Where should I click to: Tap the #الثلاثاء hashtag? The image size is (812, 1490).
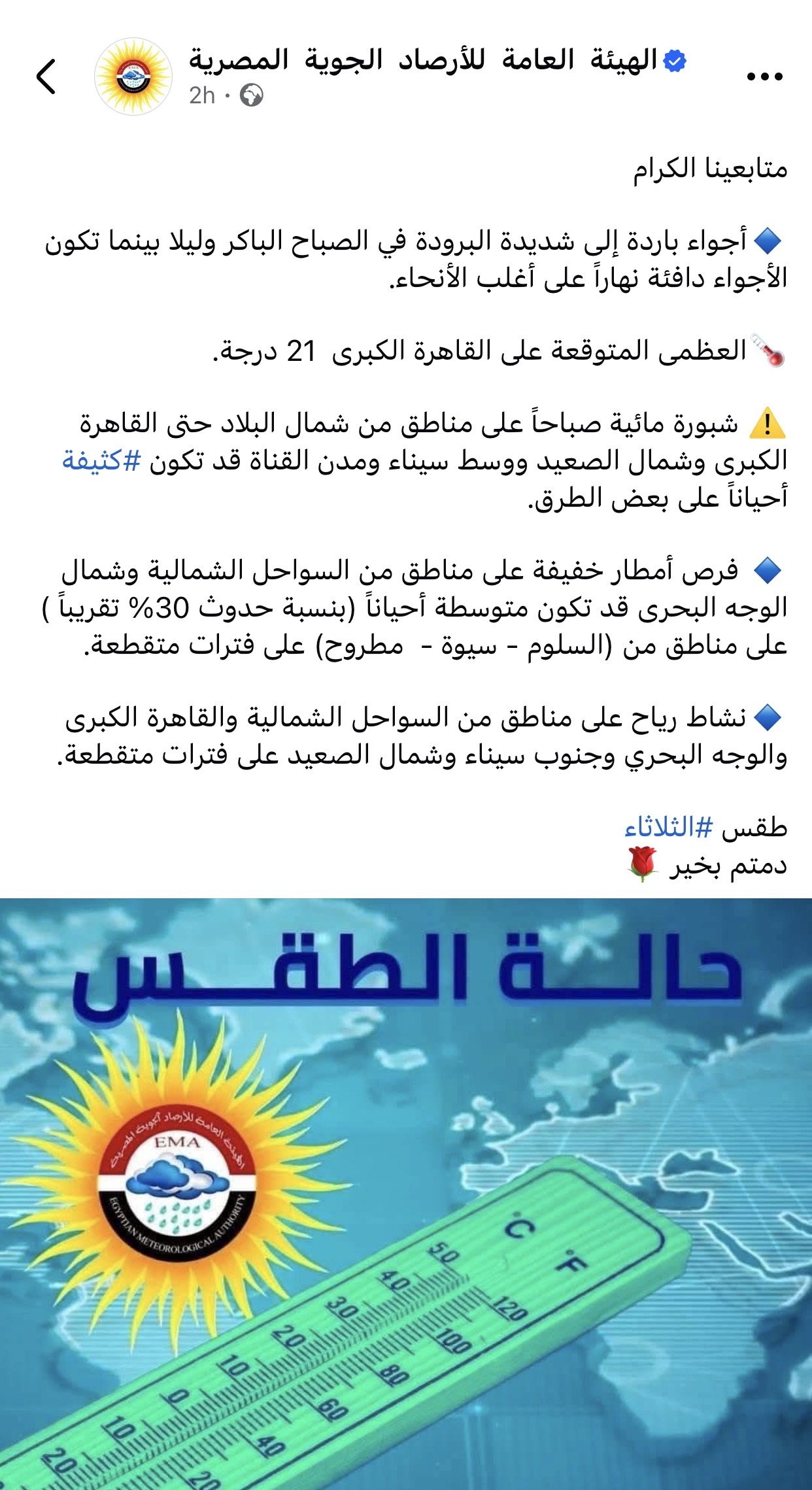click(668, 828)
